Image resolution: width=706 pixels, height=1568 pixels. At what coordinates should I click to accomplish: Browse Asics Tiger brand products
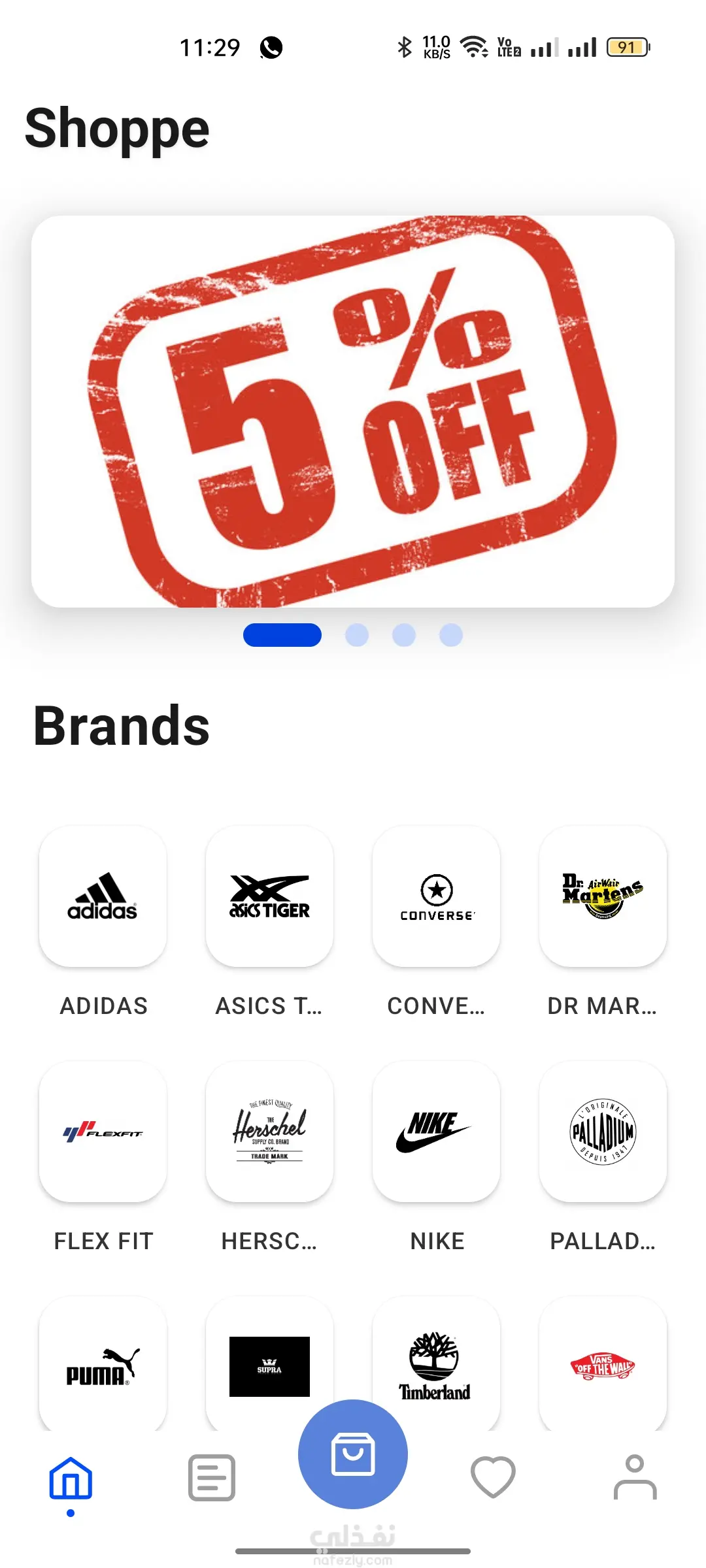pyautogui.click(x=269, y=896)
